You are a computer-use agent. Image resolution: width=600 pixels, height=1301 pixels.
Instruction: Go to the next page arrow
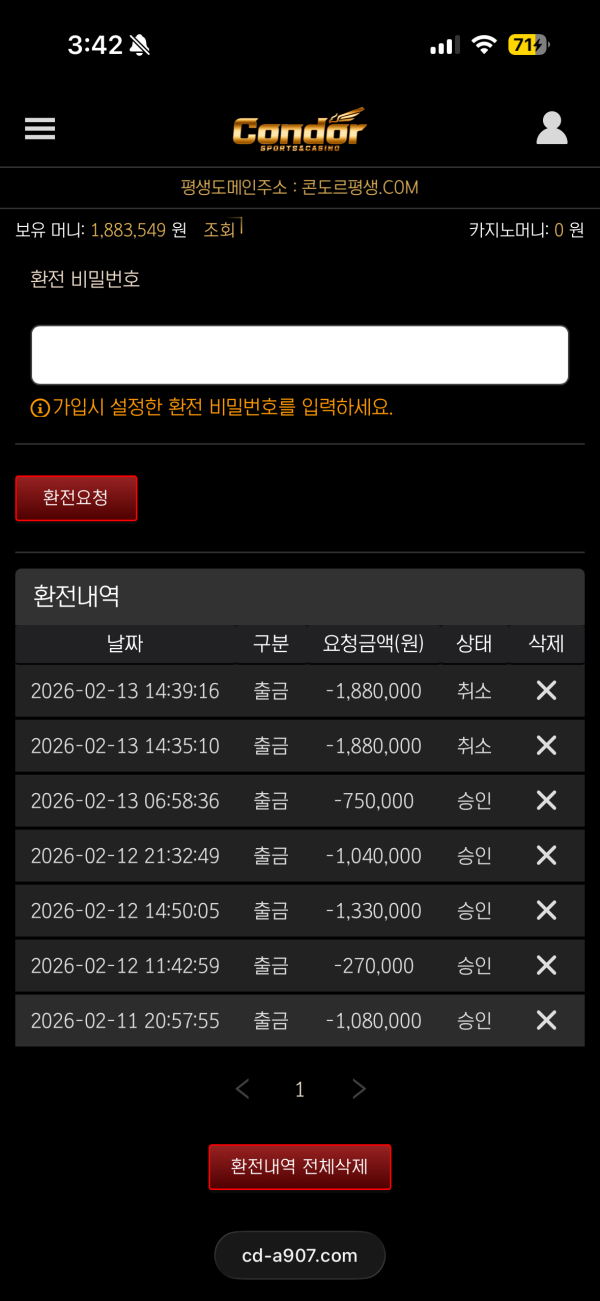[359, 1089]
